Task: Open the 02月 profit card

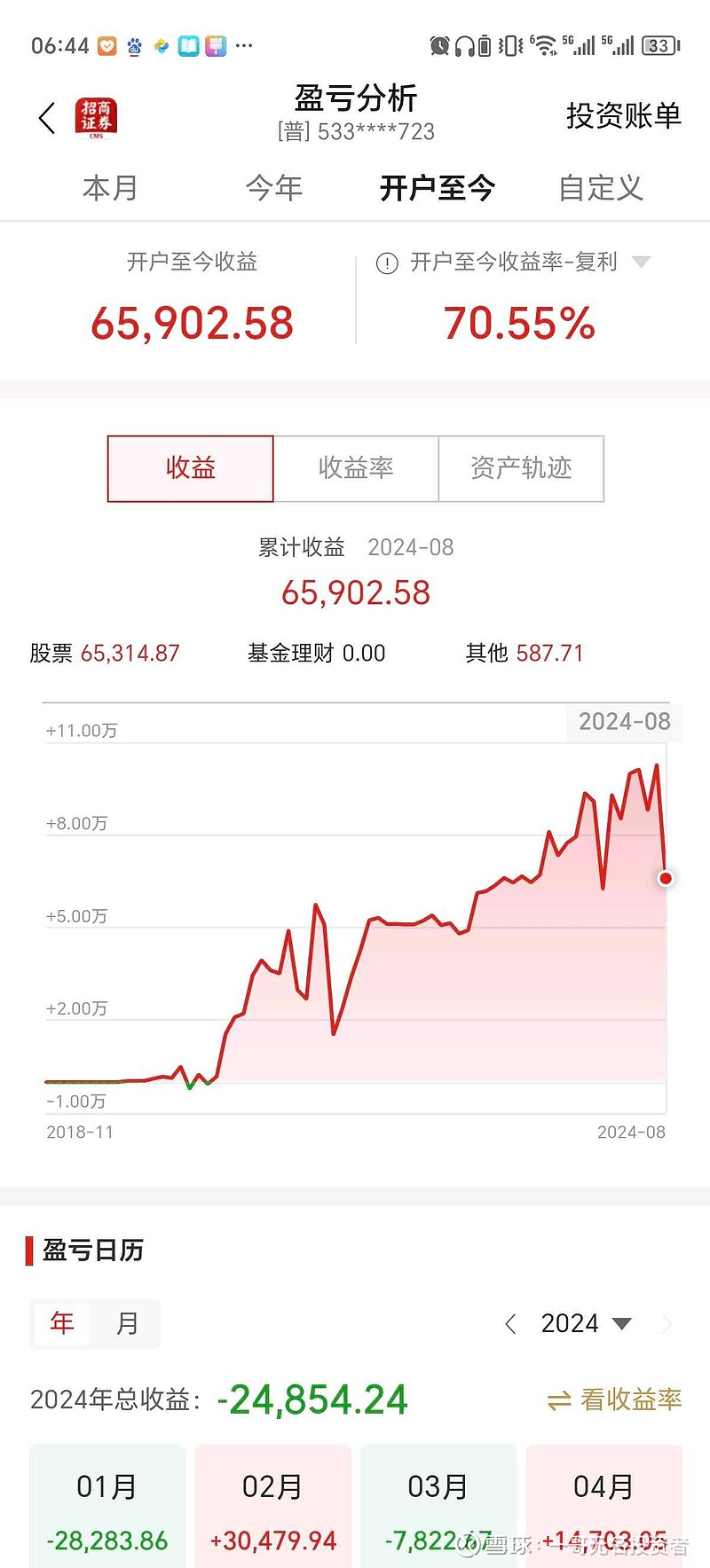Action: coord(273,1506)
